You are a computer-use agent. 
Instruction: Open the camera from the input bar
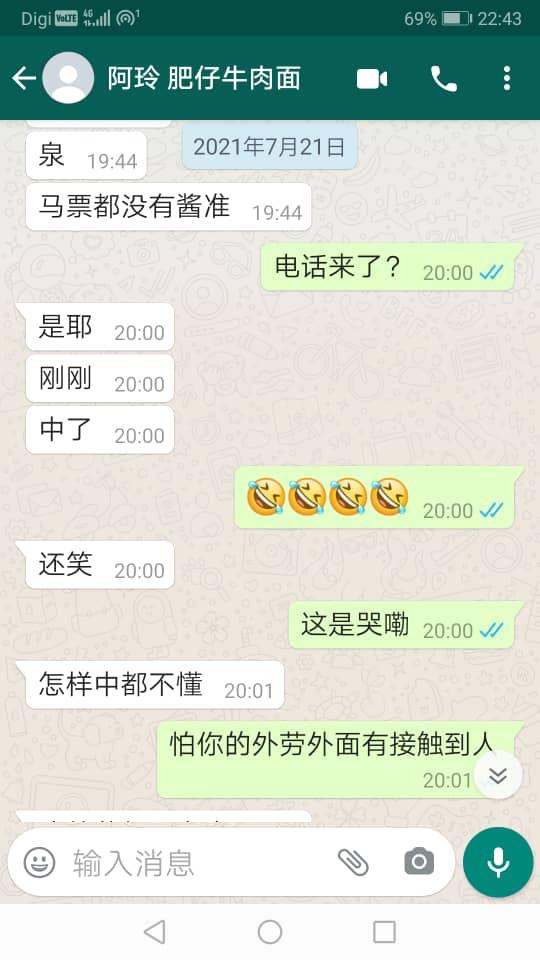419,862
